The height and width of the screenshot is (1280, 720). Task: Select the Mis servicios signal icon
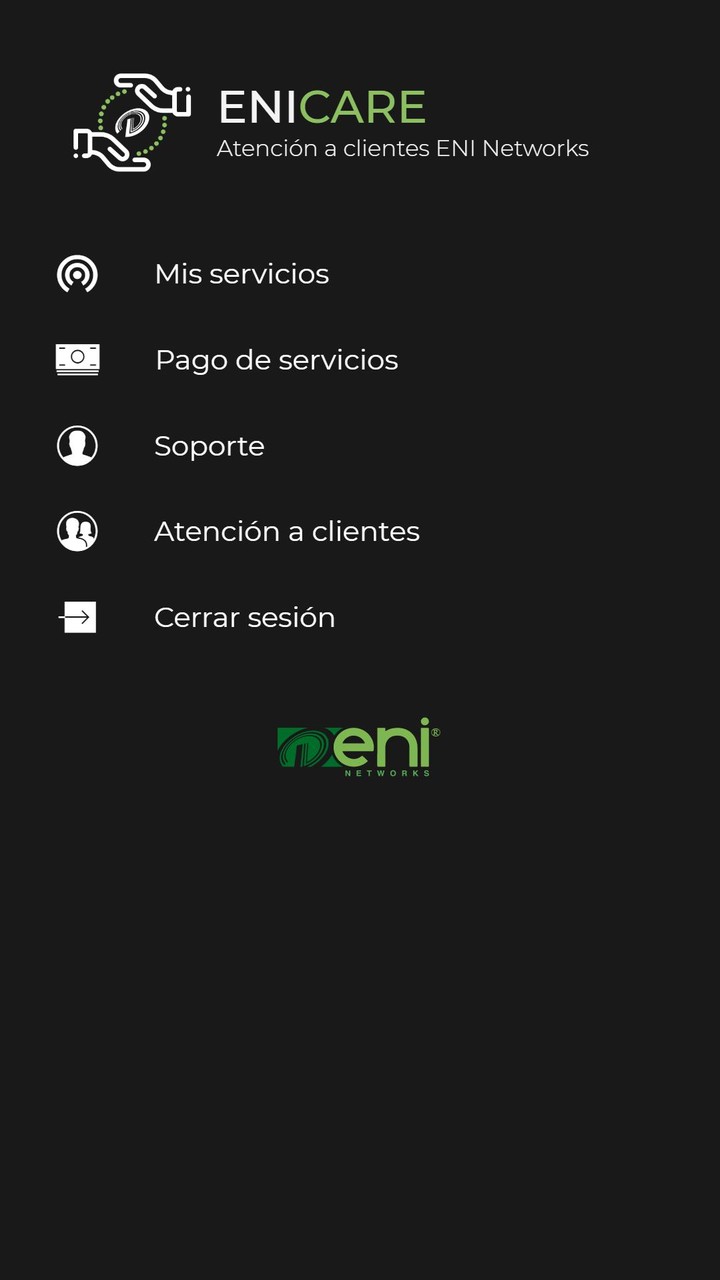[75, 273]
